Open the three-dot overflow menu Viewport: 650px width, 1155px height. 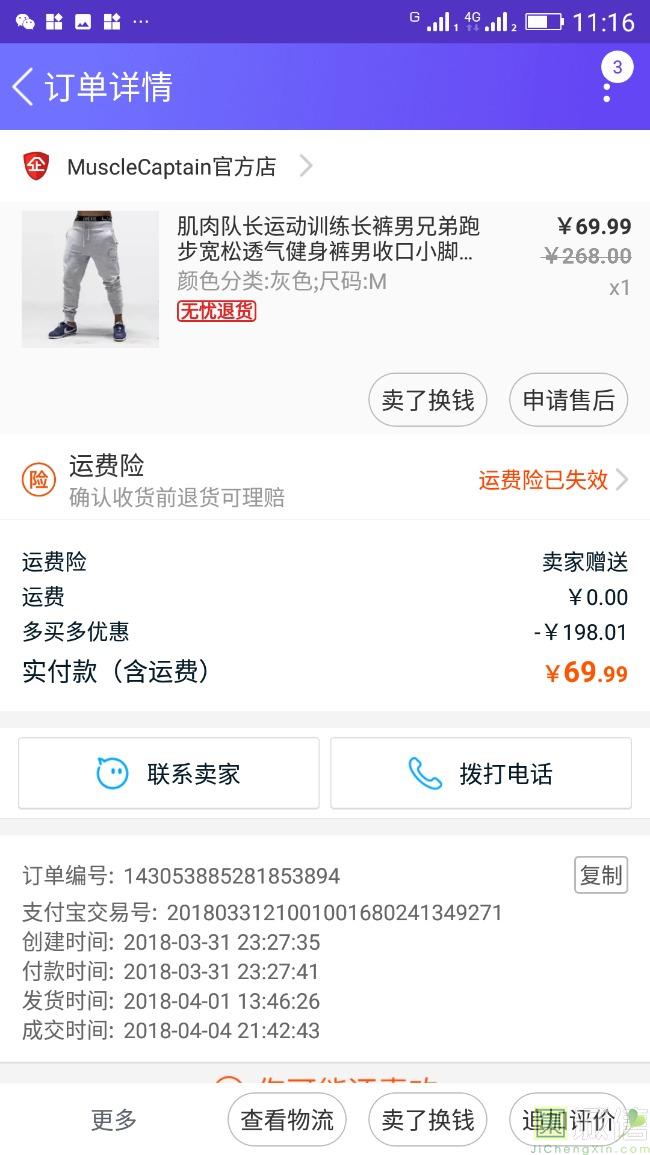coord(607,87)
